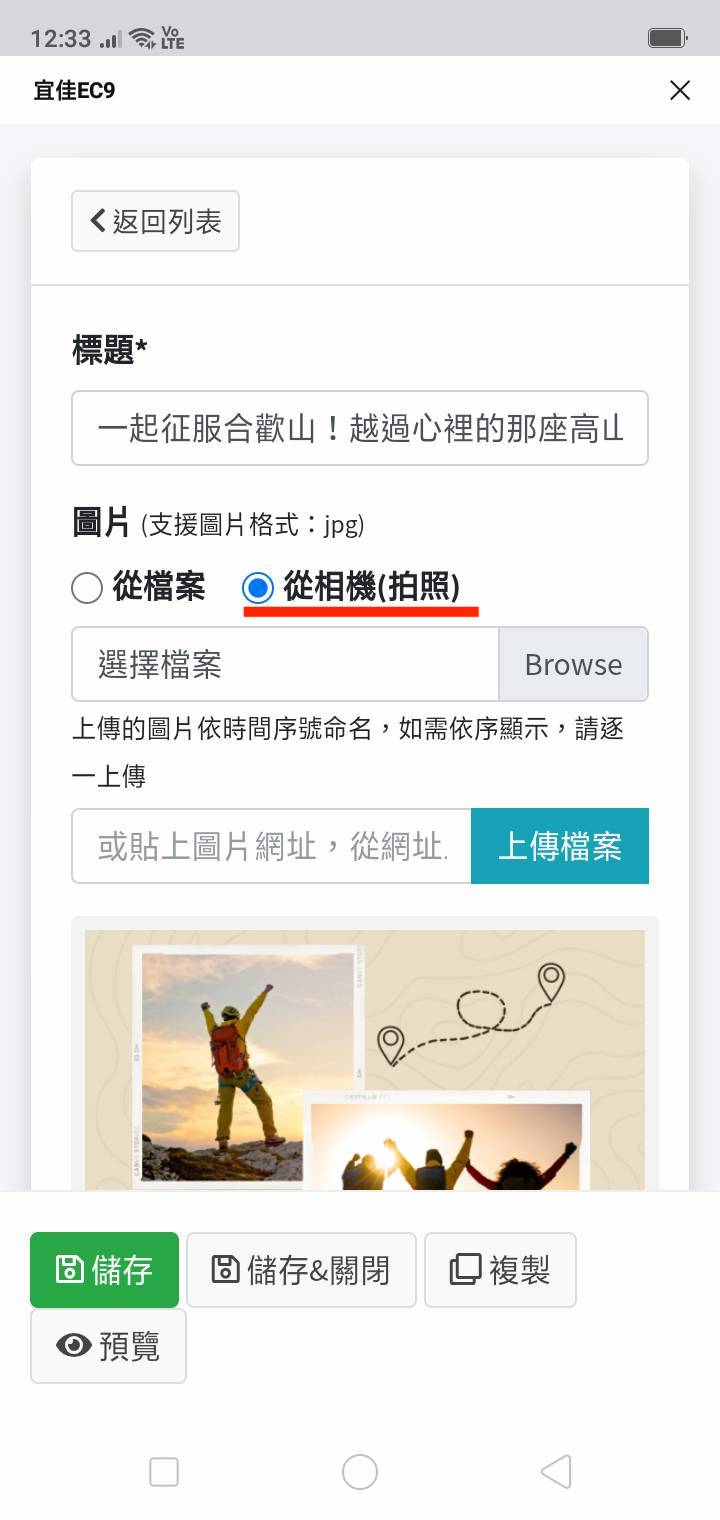Viewport: 720px width, 1520px height.
Task: Duplicate the entry with 複製
Action: click(x=500, y=1270)
